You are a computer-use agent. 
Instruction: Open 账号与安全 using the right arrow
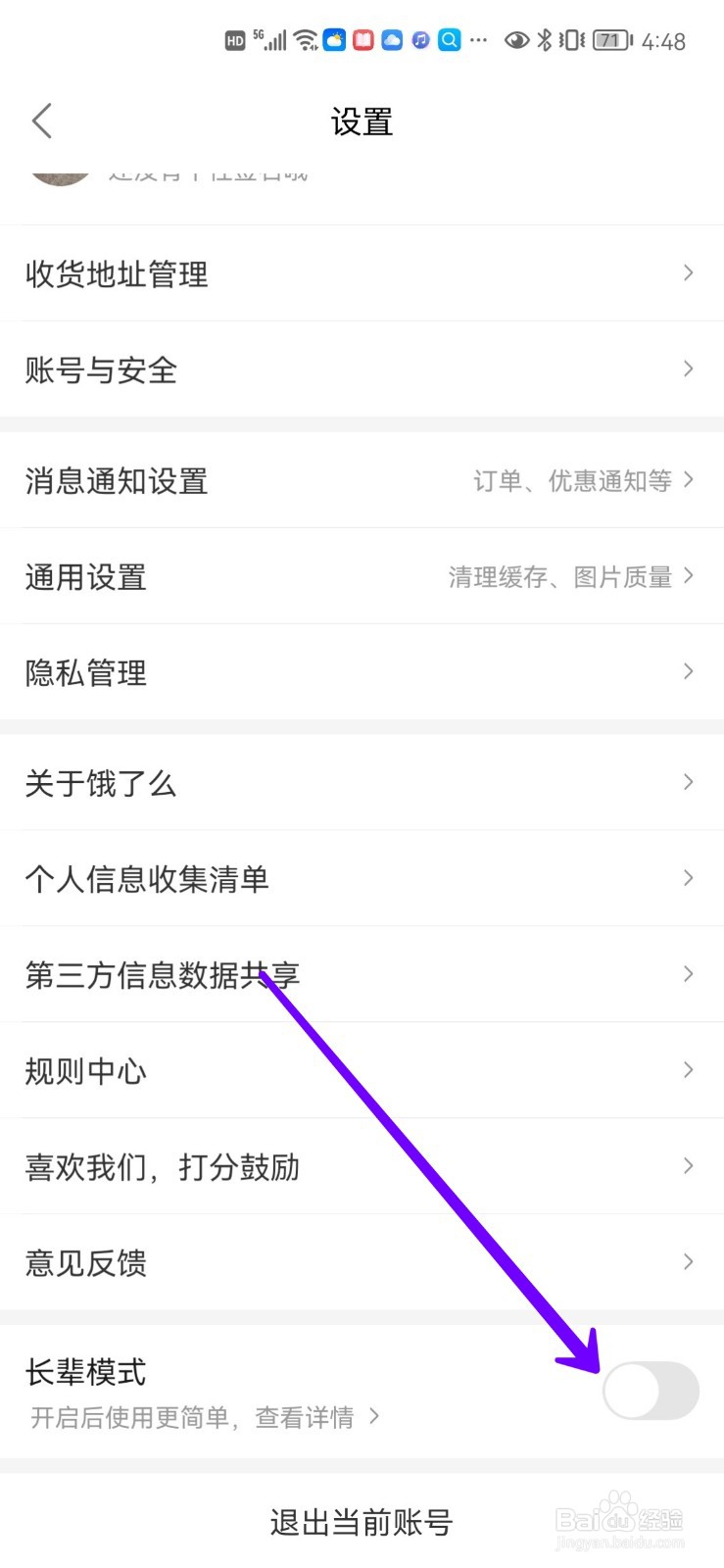click(687, 368)
